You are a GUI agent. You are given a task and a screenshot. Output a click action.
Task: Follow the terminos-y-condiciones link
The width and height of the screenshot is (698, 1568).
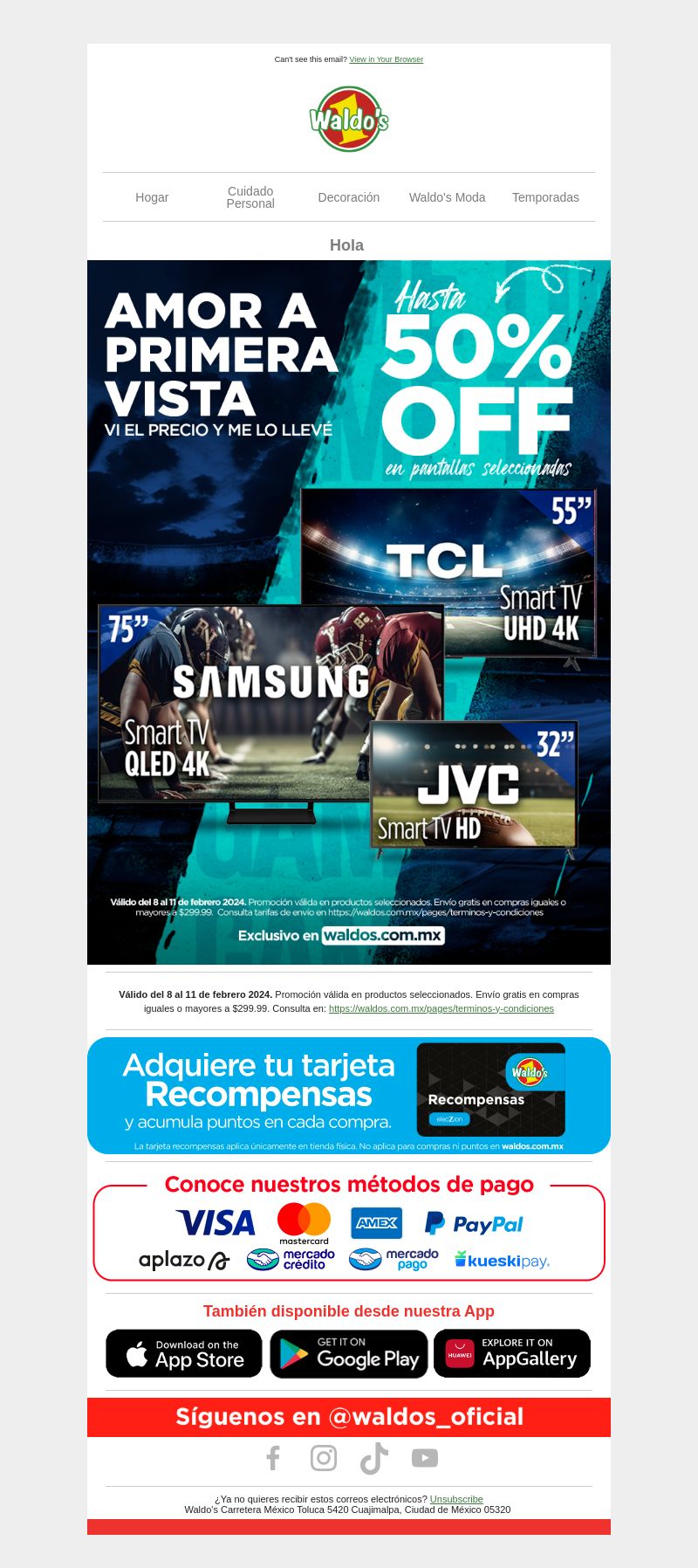pos(441,1008)
